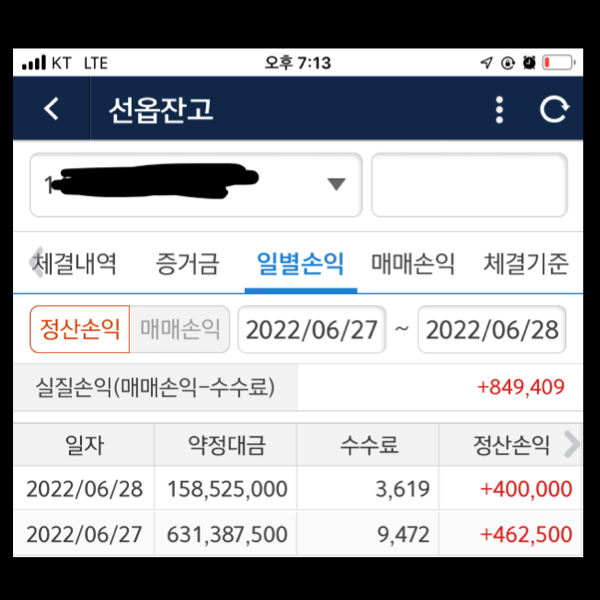The width and height of the screenshot is (600, 600).
Task: Expand the account selection dropdown
Action: click(x=336, y=184)
